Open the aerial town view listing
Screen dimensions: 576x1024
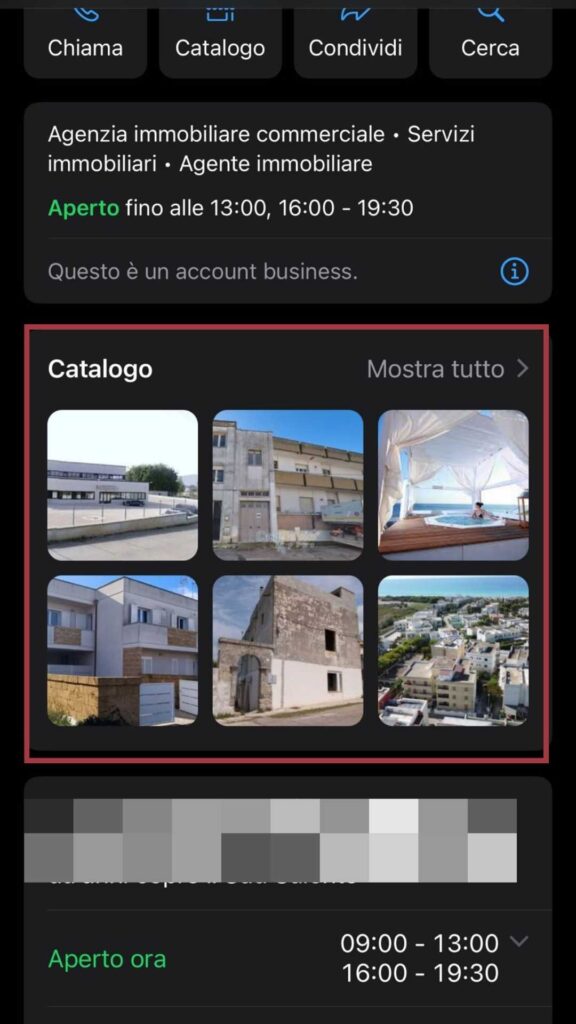[453, 650]
